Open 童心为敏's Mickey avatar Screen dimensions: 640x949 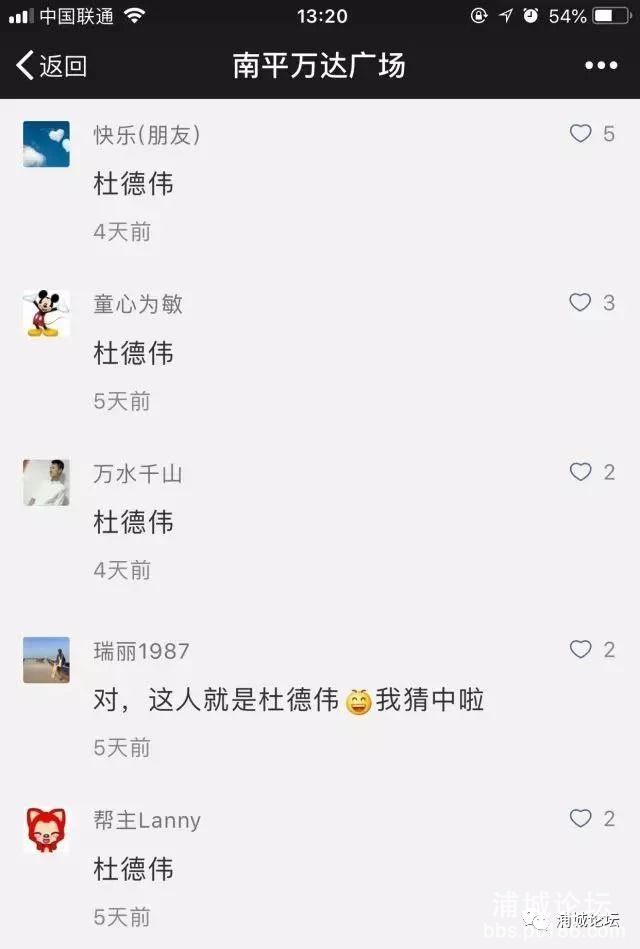pyautogui.click(x=46, y=314)
